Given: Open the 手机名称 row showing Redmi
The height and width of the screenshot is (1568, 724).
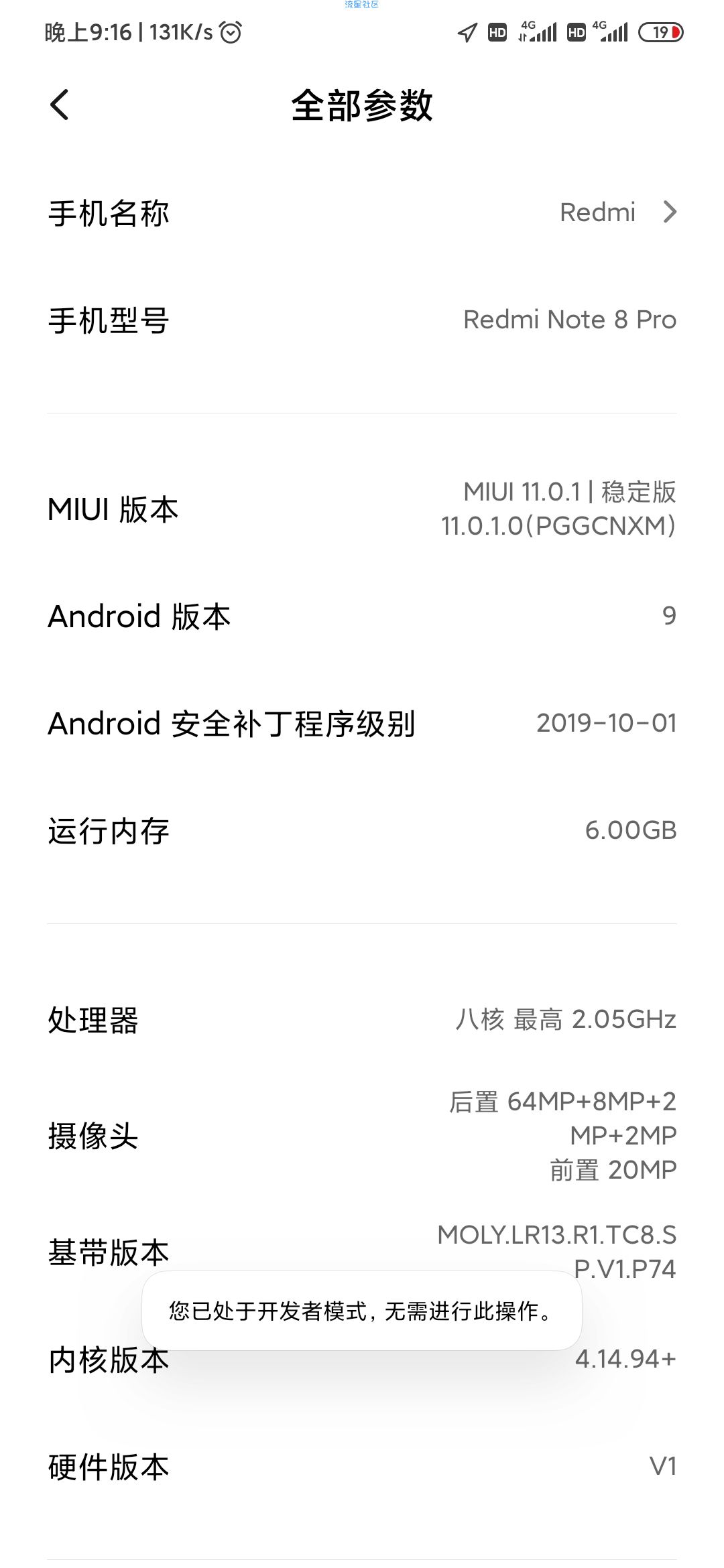Looking at the screenshot, I should tap(362, 213).
